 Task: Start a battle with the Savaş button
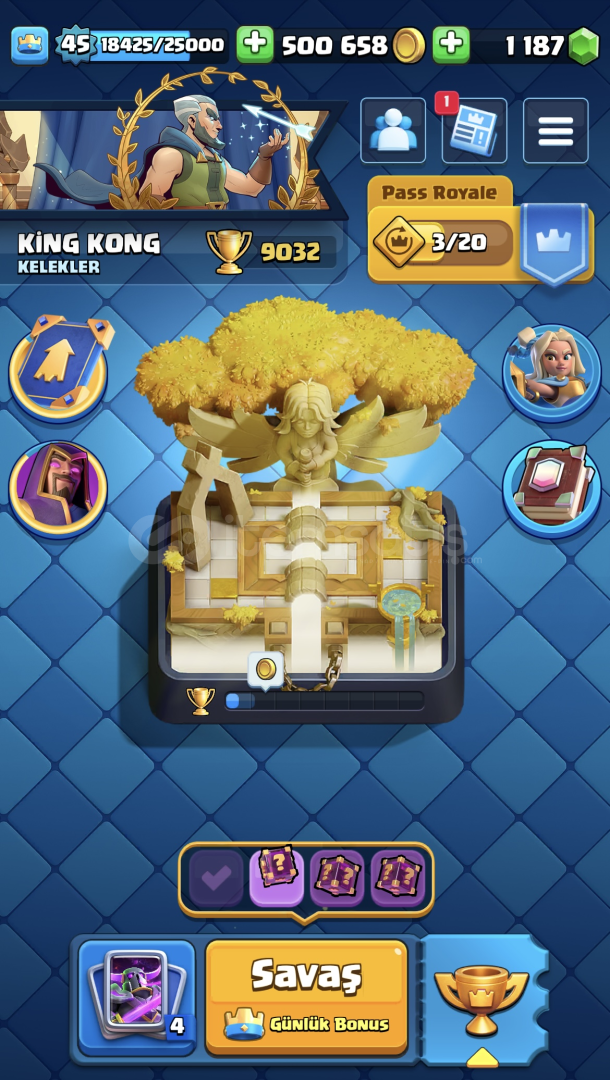(306, 997)
